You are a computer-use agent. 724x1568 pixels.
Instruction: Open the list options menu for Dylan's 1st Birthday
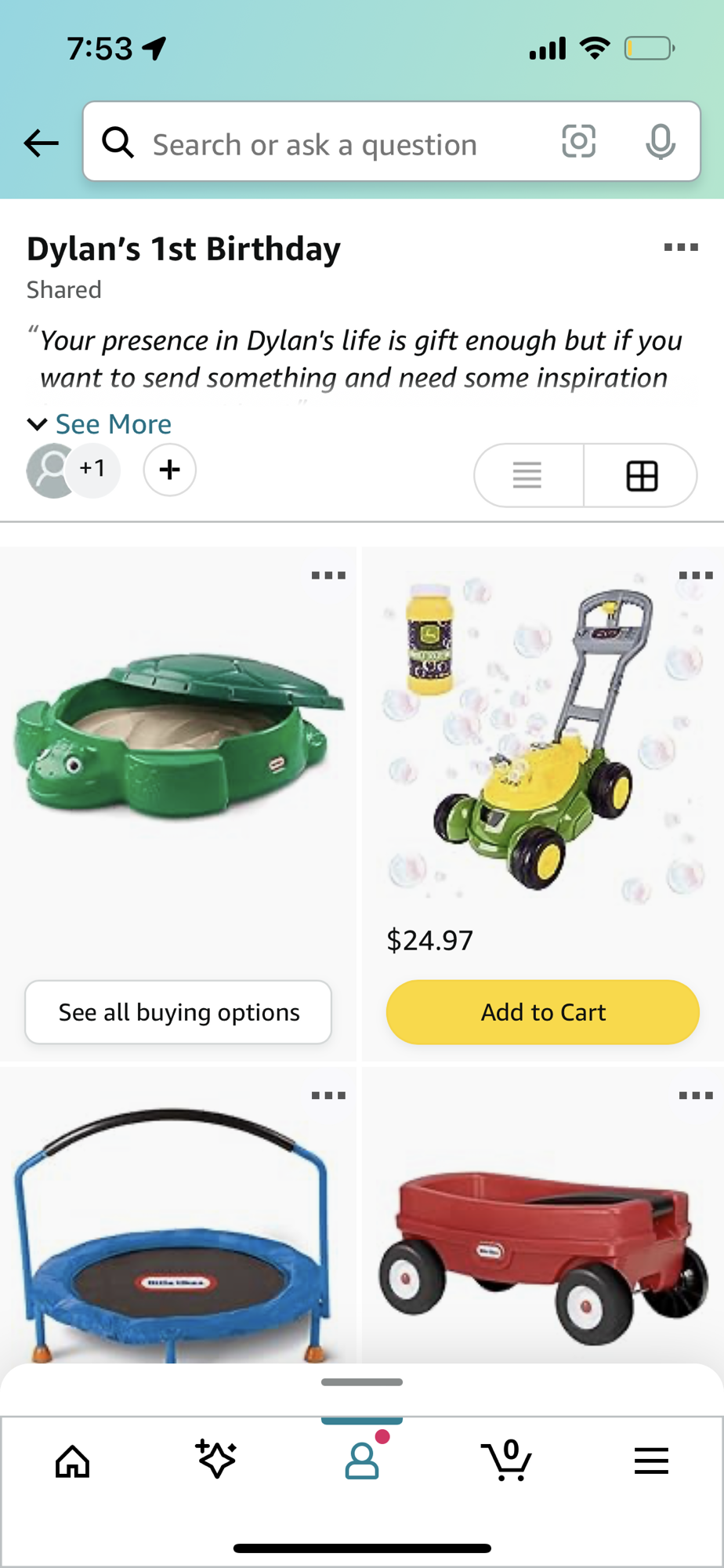[x=680, y=248]
